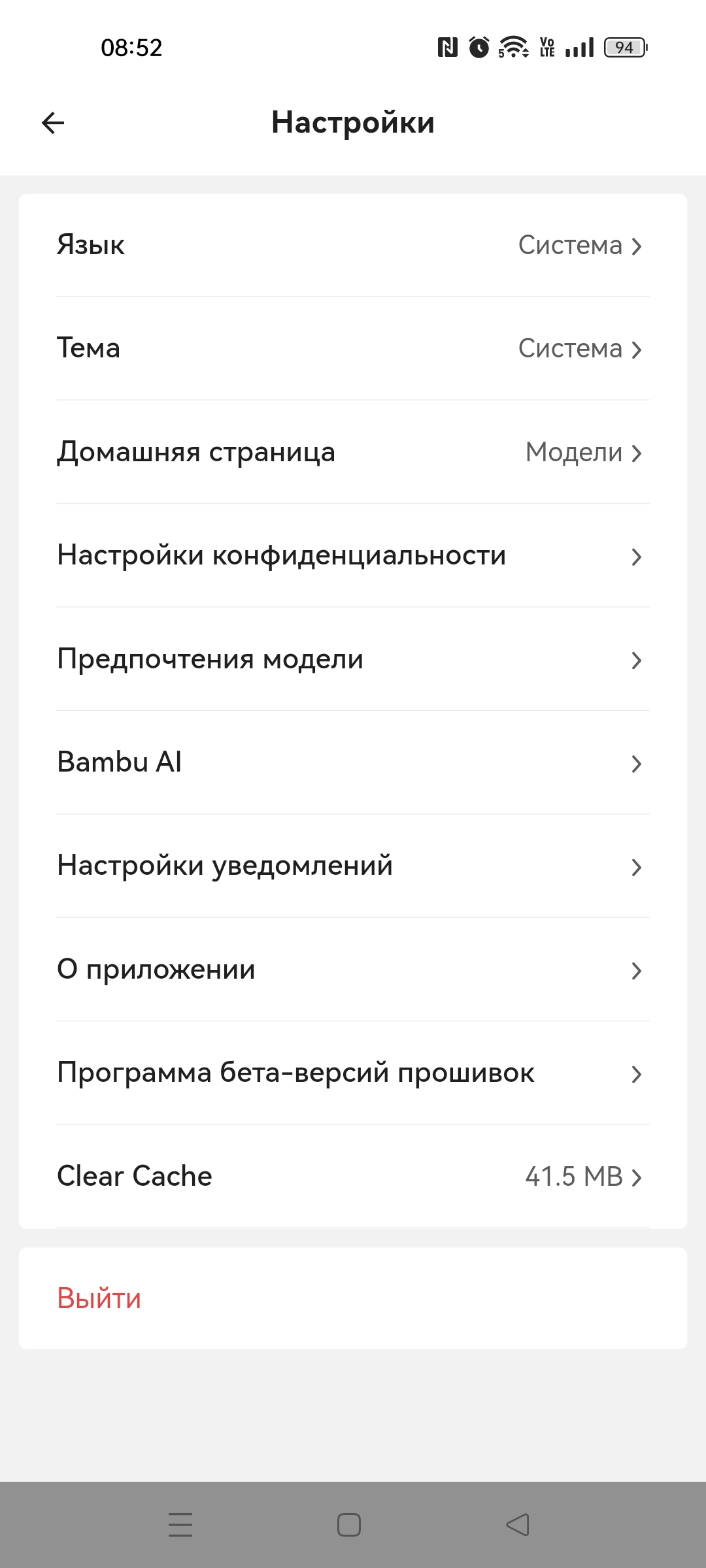
Task: Open О приложении page
Action: coord(353,970)
